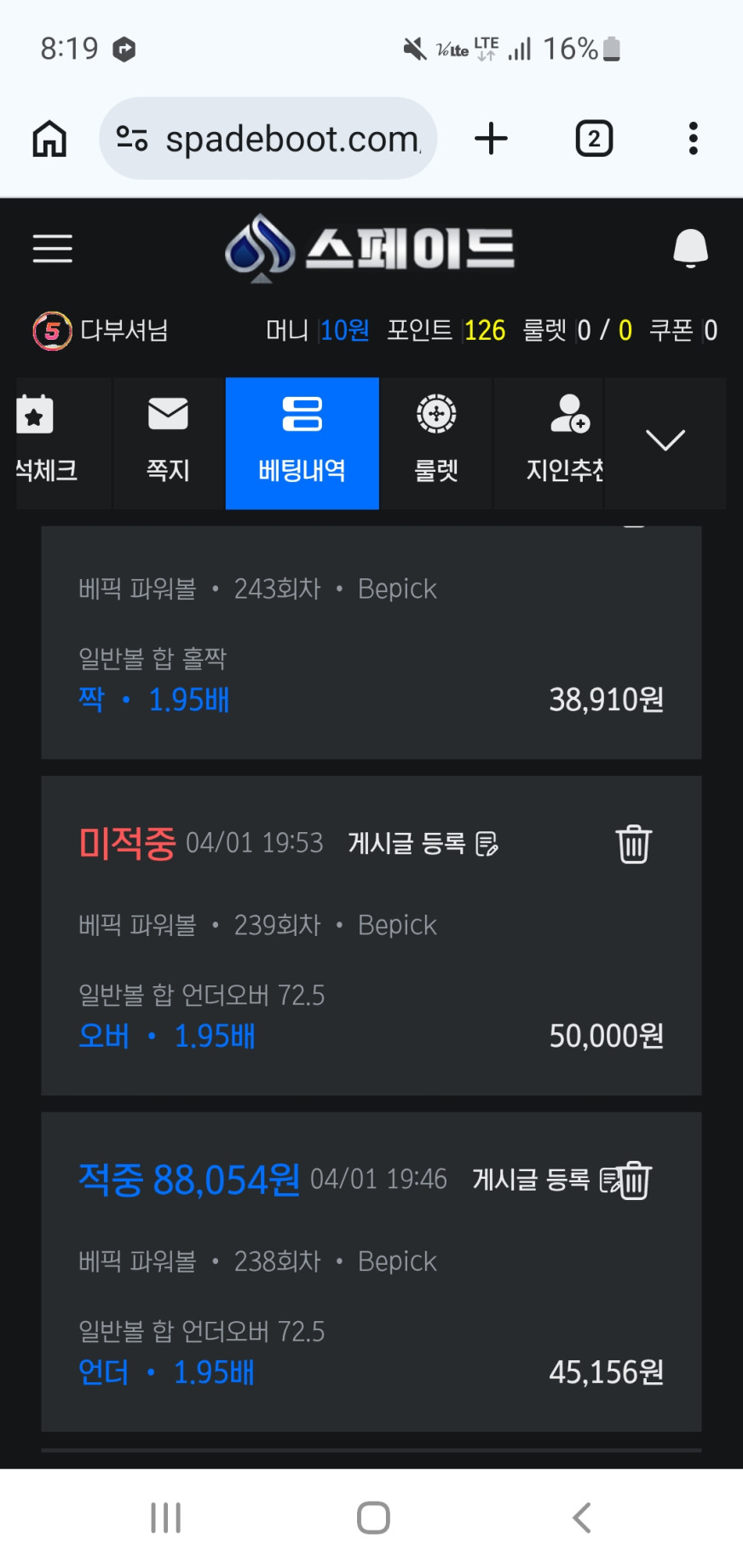Select the 베팅내역 tab
Viewport: 743px width, 1568px height.
tap(302, 443)
